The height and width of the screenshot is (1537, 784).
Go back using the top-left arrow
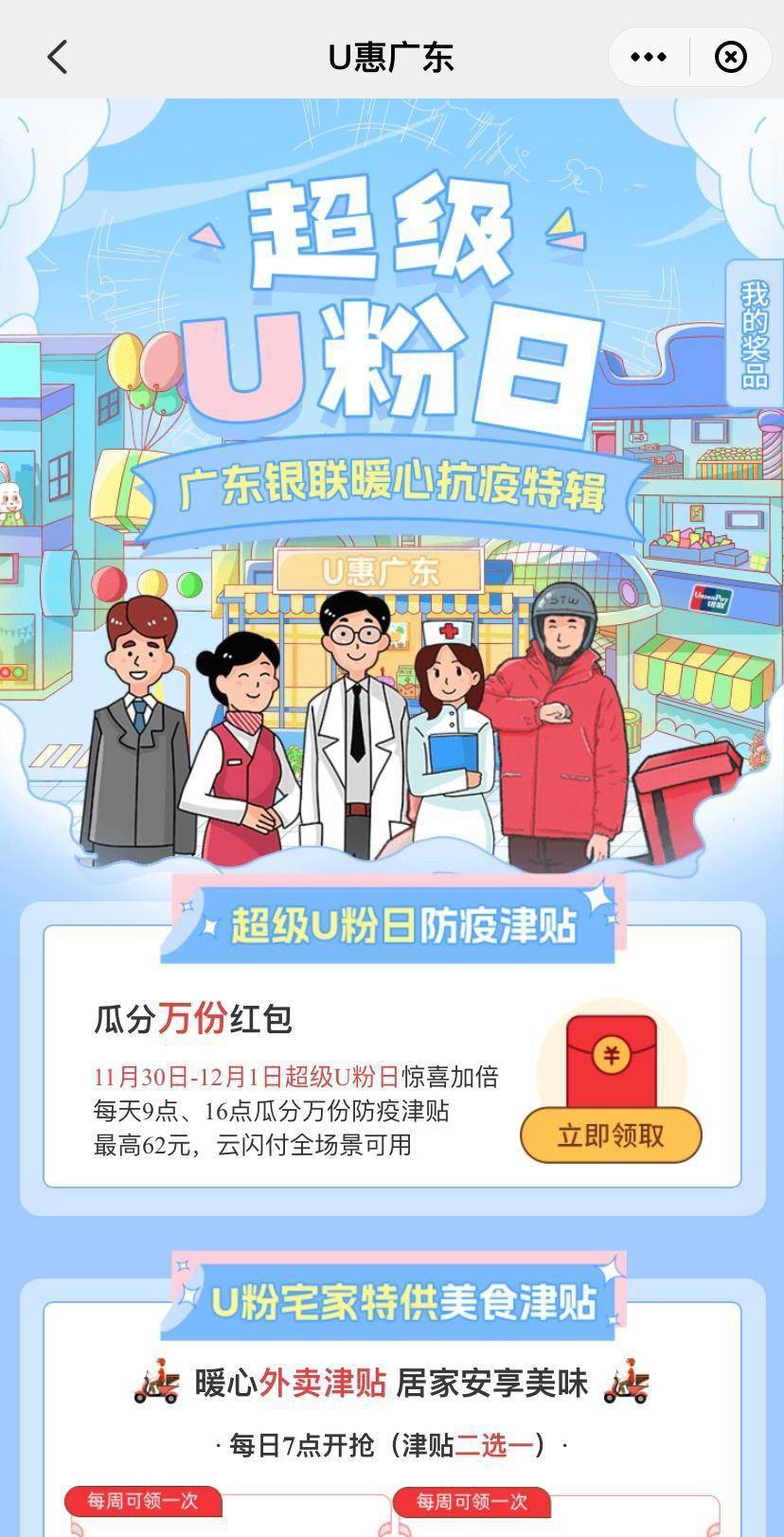tap(58, 57)
